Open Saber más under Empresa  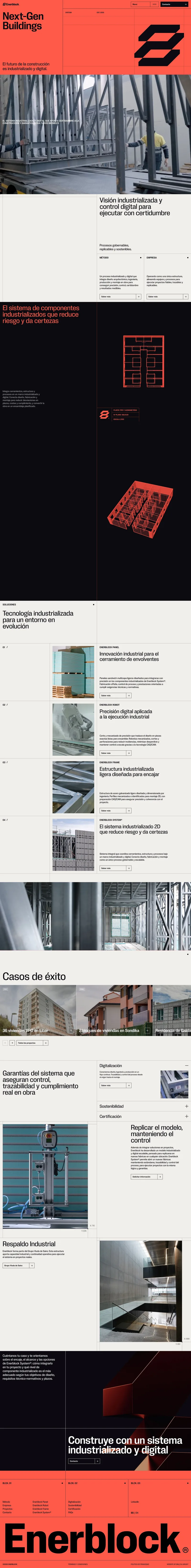(x=167, y=296)
